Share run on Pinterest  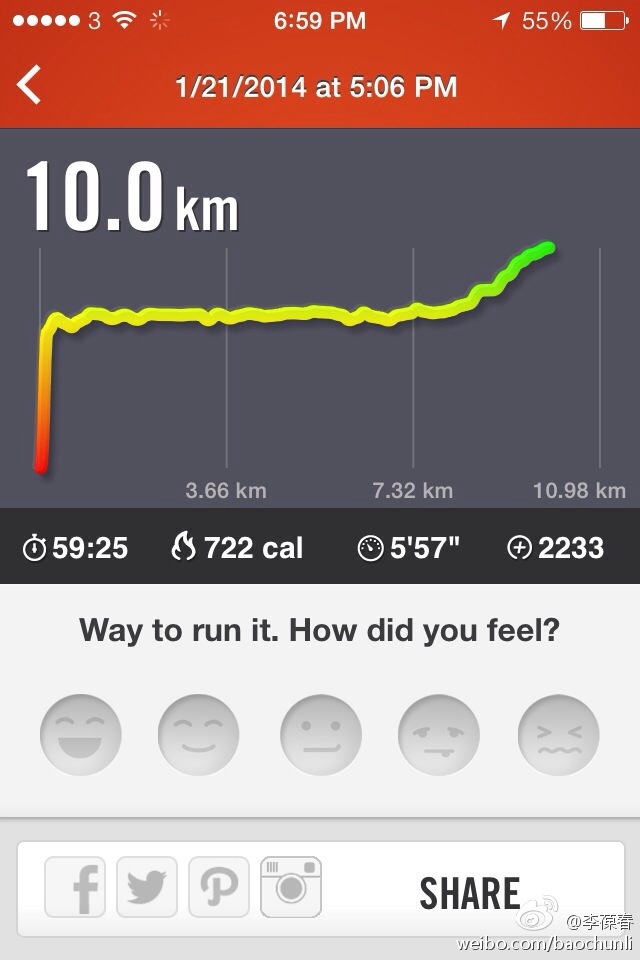click(218, 886)
